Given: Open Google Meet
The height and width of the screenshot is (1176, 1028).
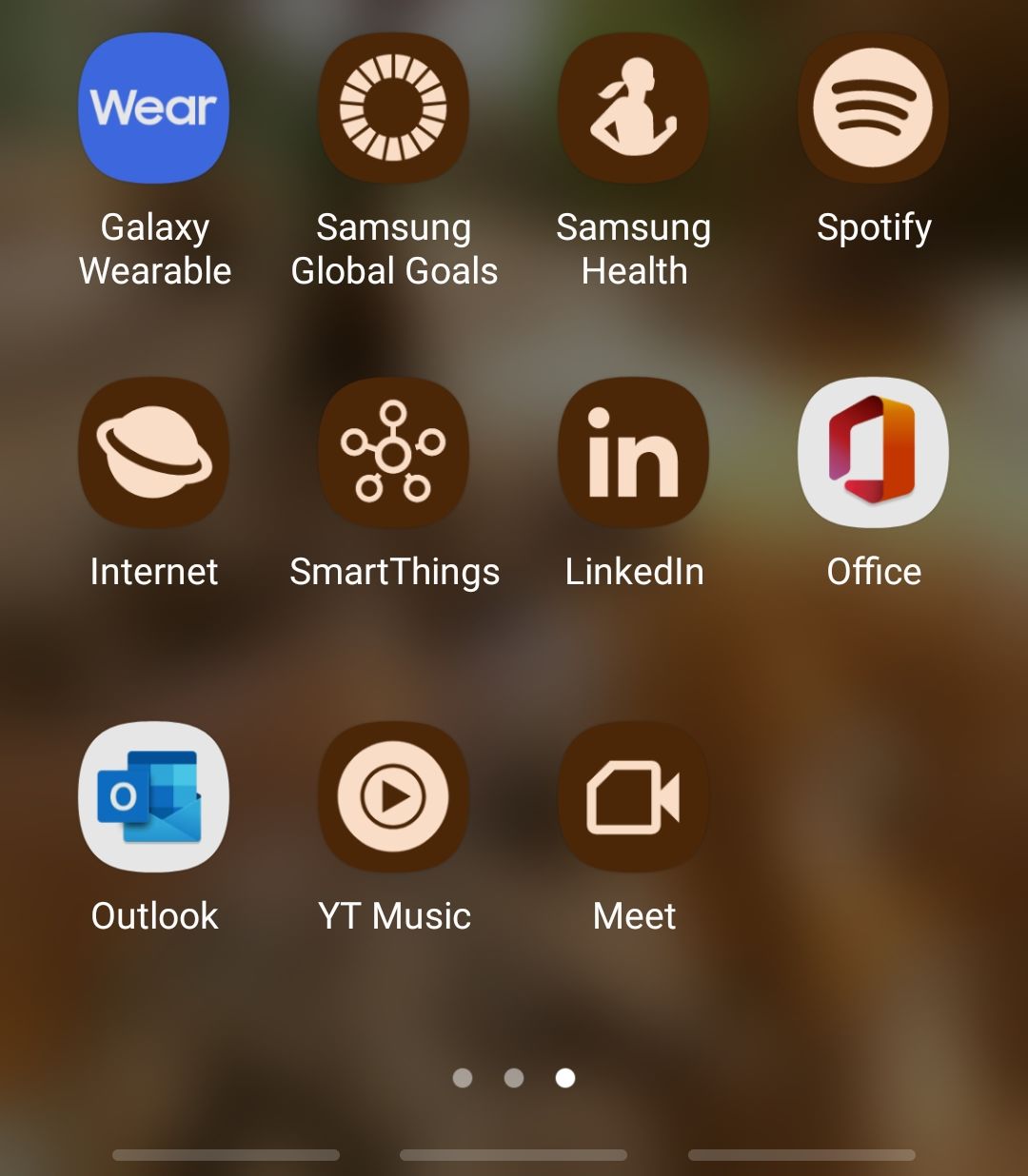Looking at the screenshot, I should 633,797.
